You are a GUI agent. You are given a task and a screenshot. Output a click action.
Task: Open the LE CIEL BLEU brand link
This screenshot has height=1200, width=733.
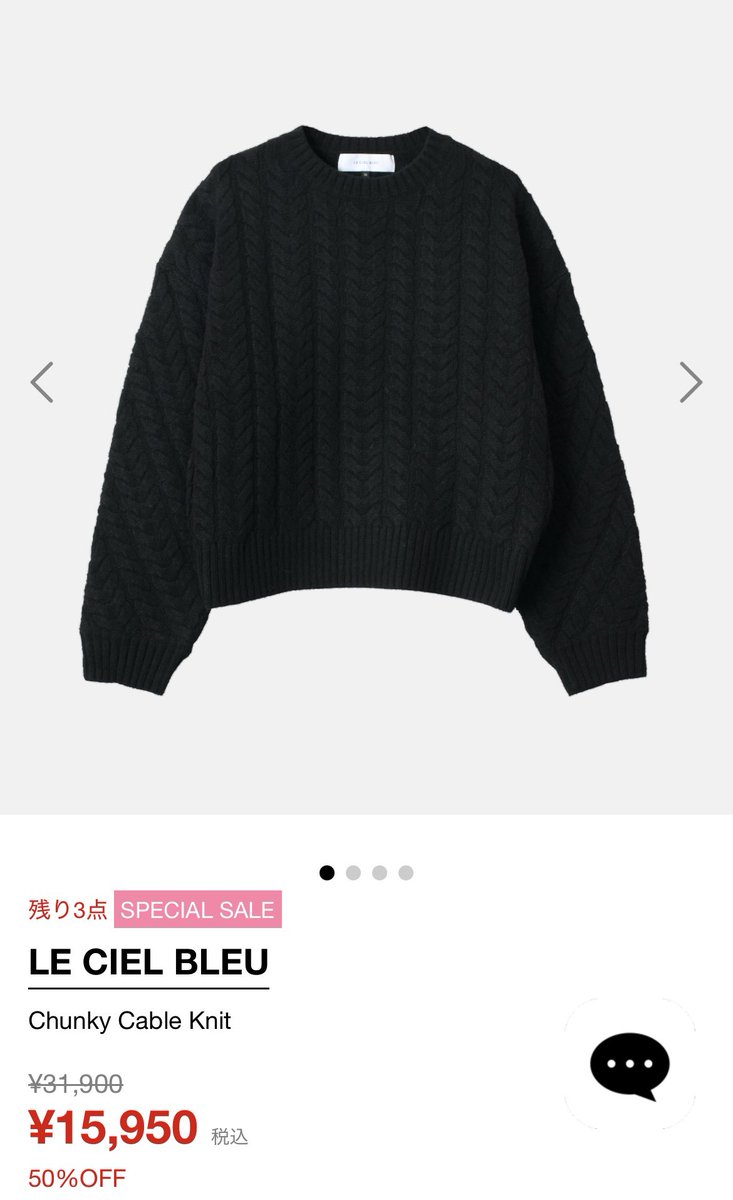(x=149, y=962)
